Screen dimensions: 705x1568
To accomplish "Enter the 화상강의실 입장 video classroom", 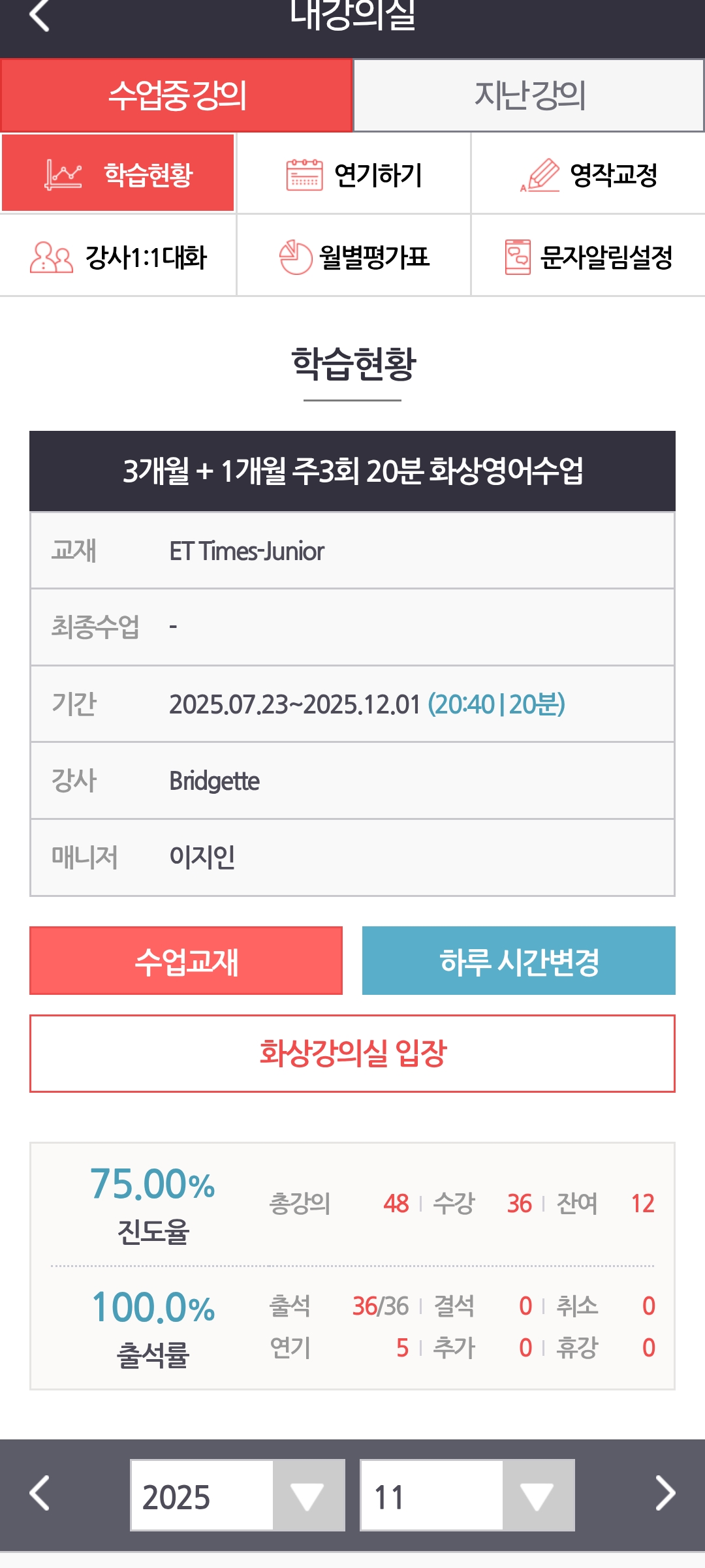I will click(352, 1053).
